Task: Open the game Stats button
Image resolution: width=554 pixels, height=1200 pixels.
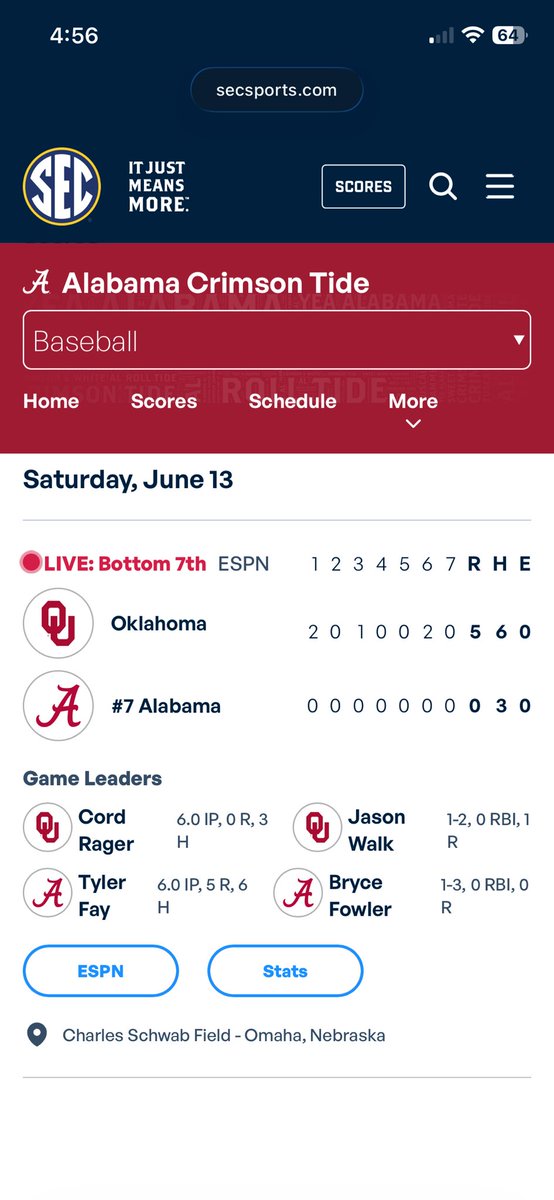Action: (285, 971)
